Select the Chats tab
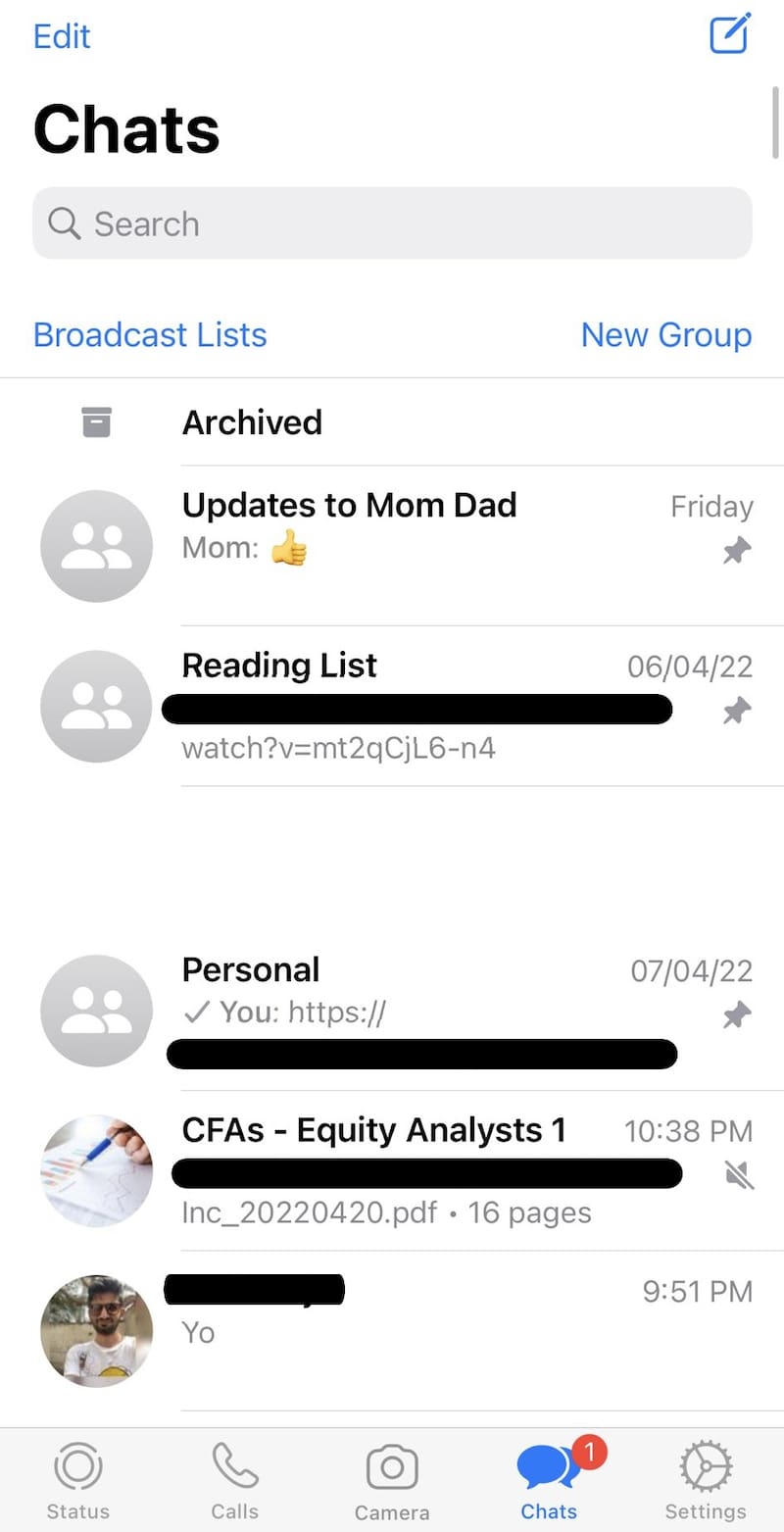The width and height of the screenshot is (784, 1532). pyautogui.click(x=549, y=1482)
